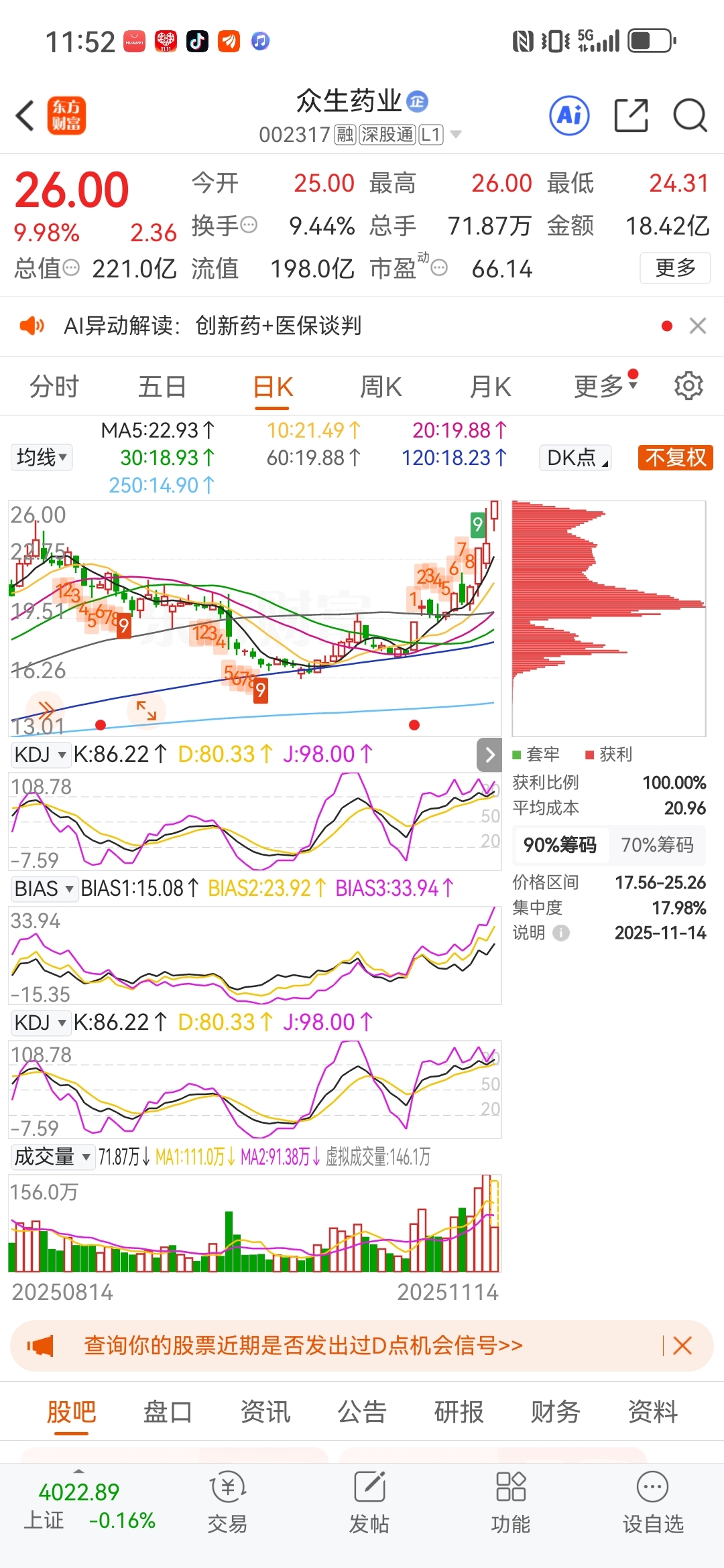Open the 均线 indicator dropdown
This screenshot has height=1568, width=724.
42,458
